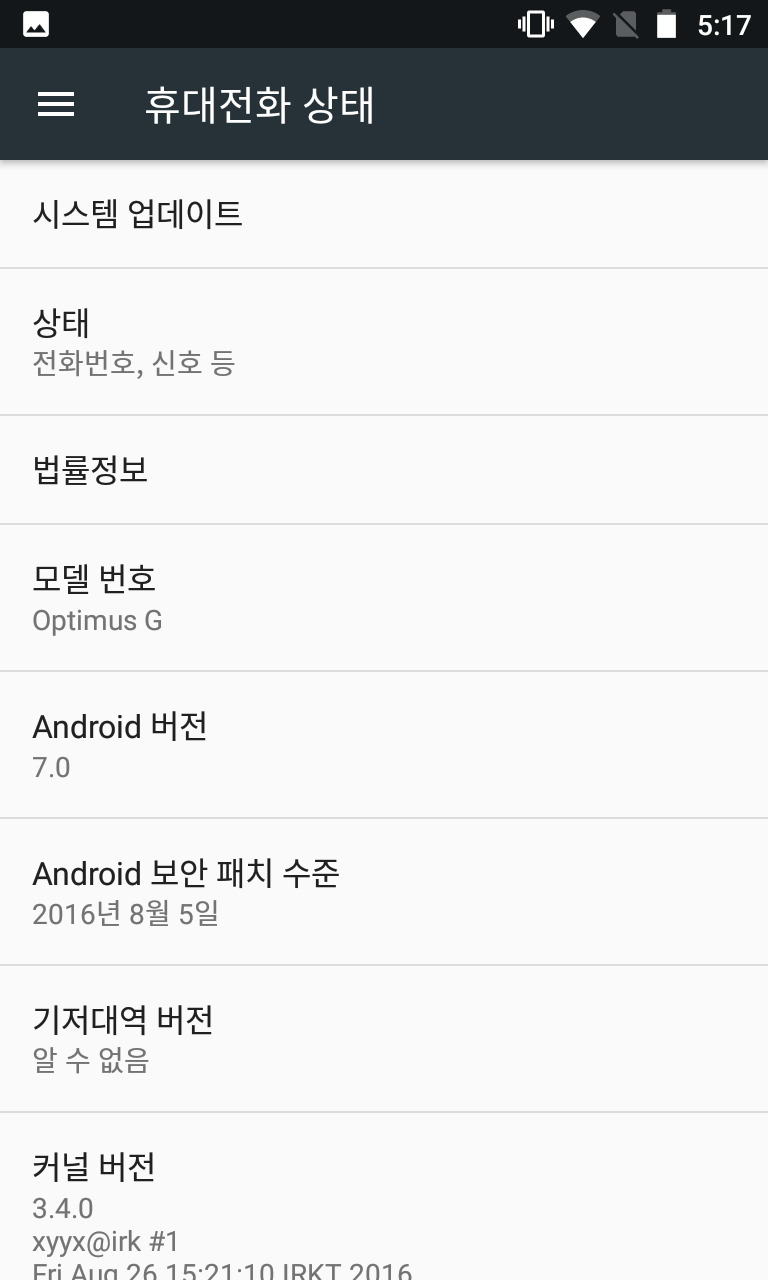Tap the 기저대역 버전 row
The width and height of the screenshot is (768, 1280).
click(x=384, y=1038)
